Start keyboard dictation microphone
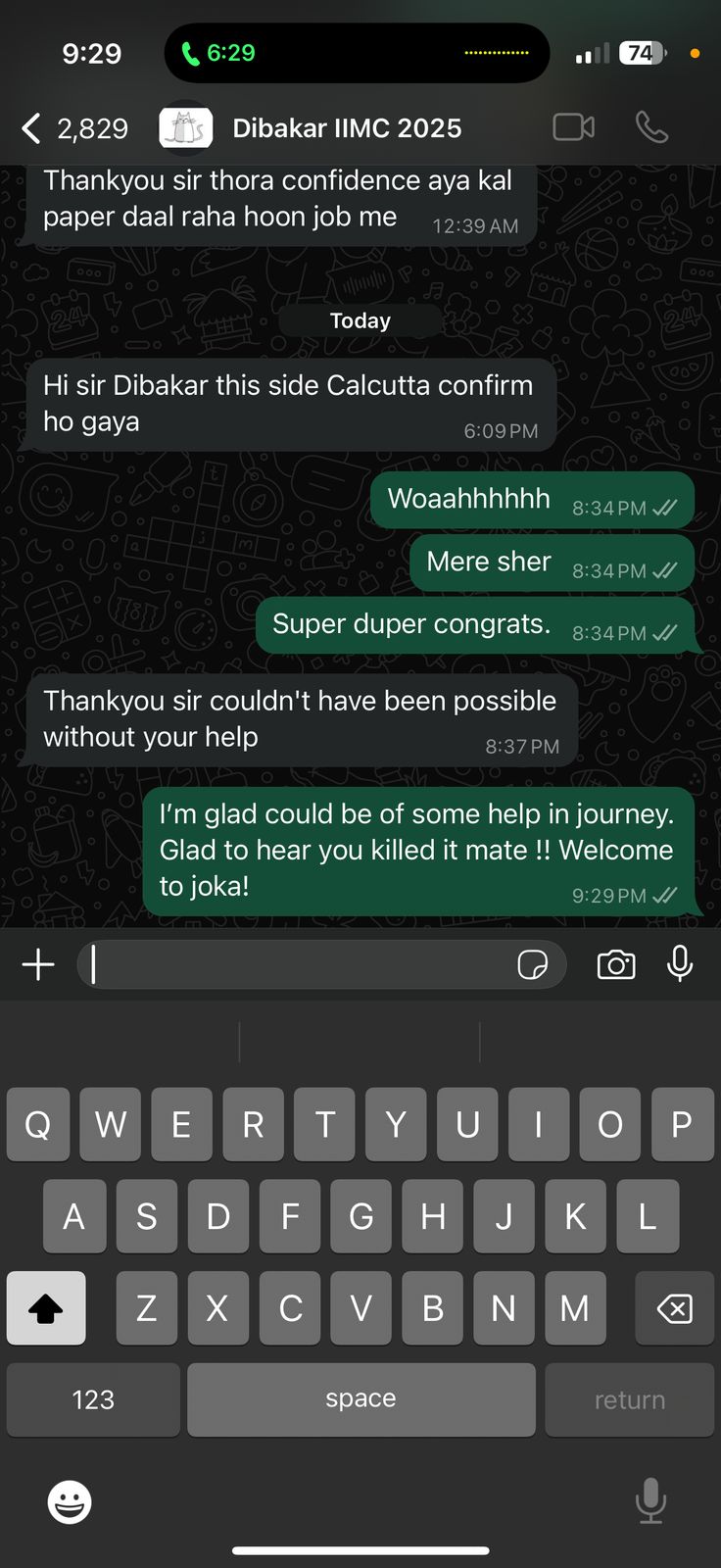 650,1501
